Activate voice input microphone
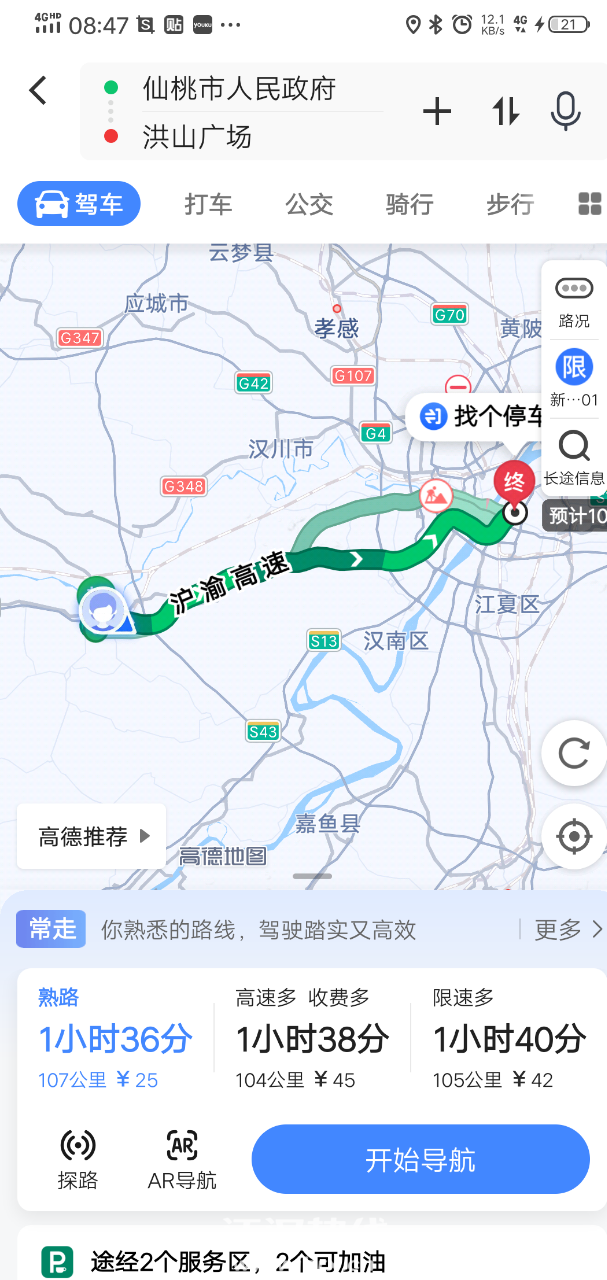This screenshot has width=607, height=1280. coord(566,111)
